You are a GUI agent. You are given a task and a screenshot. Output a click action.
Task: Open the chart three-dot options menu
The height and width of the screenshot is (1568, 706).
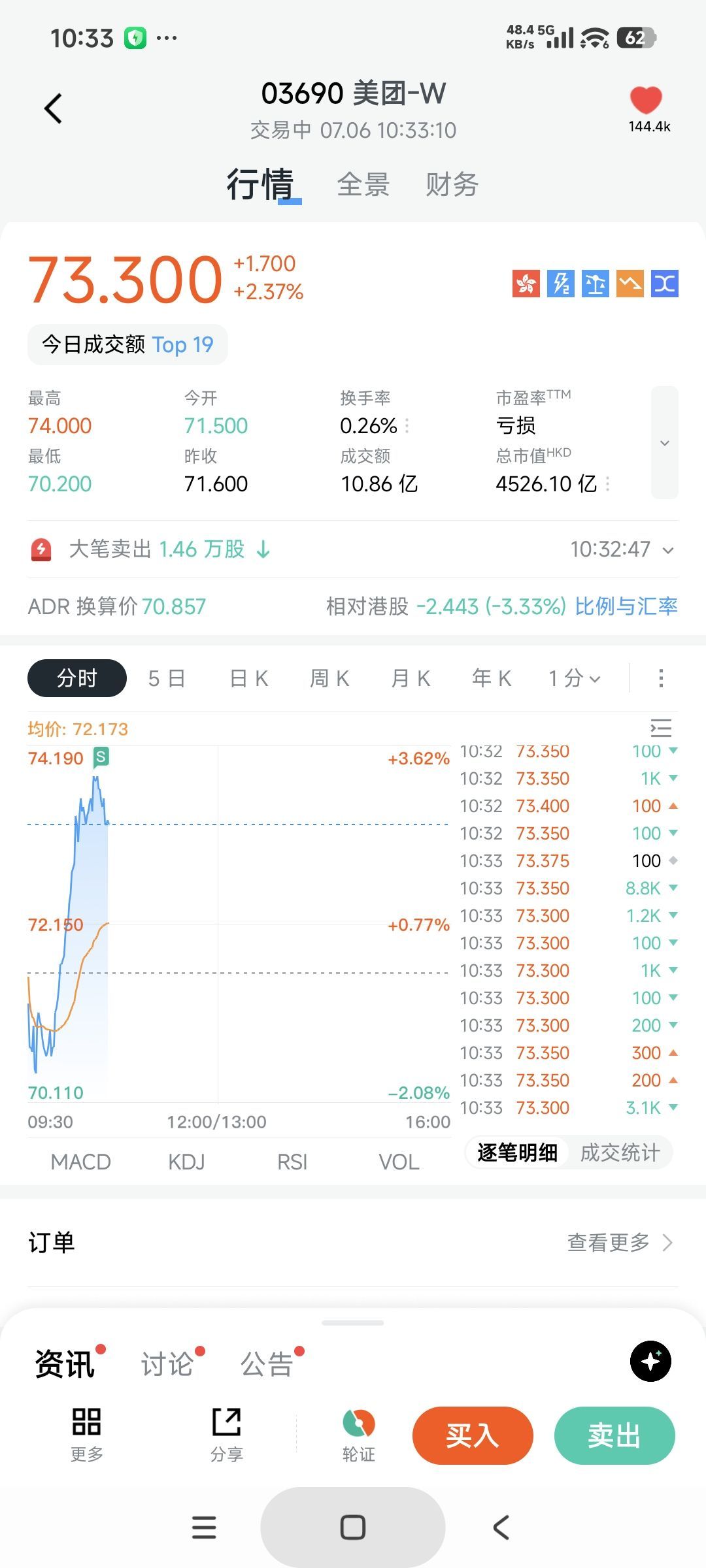661,679
